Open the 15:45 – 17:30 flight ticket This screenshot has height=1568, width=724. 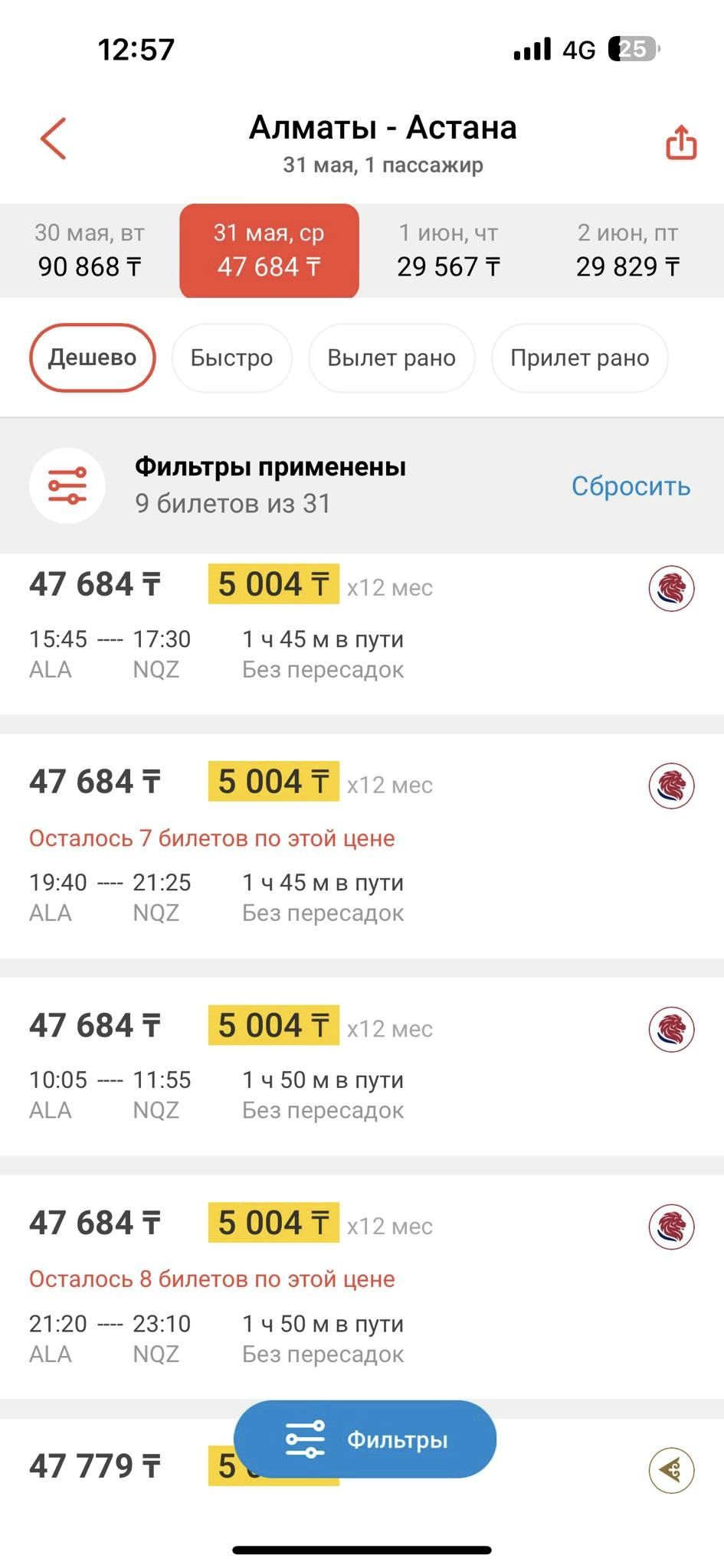point(362,635)
